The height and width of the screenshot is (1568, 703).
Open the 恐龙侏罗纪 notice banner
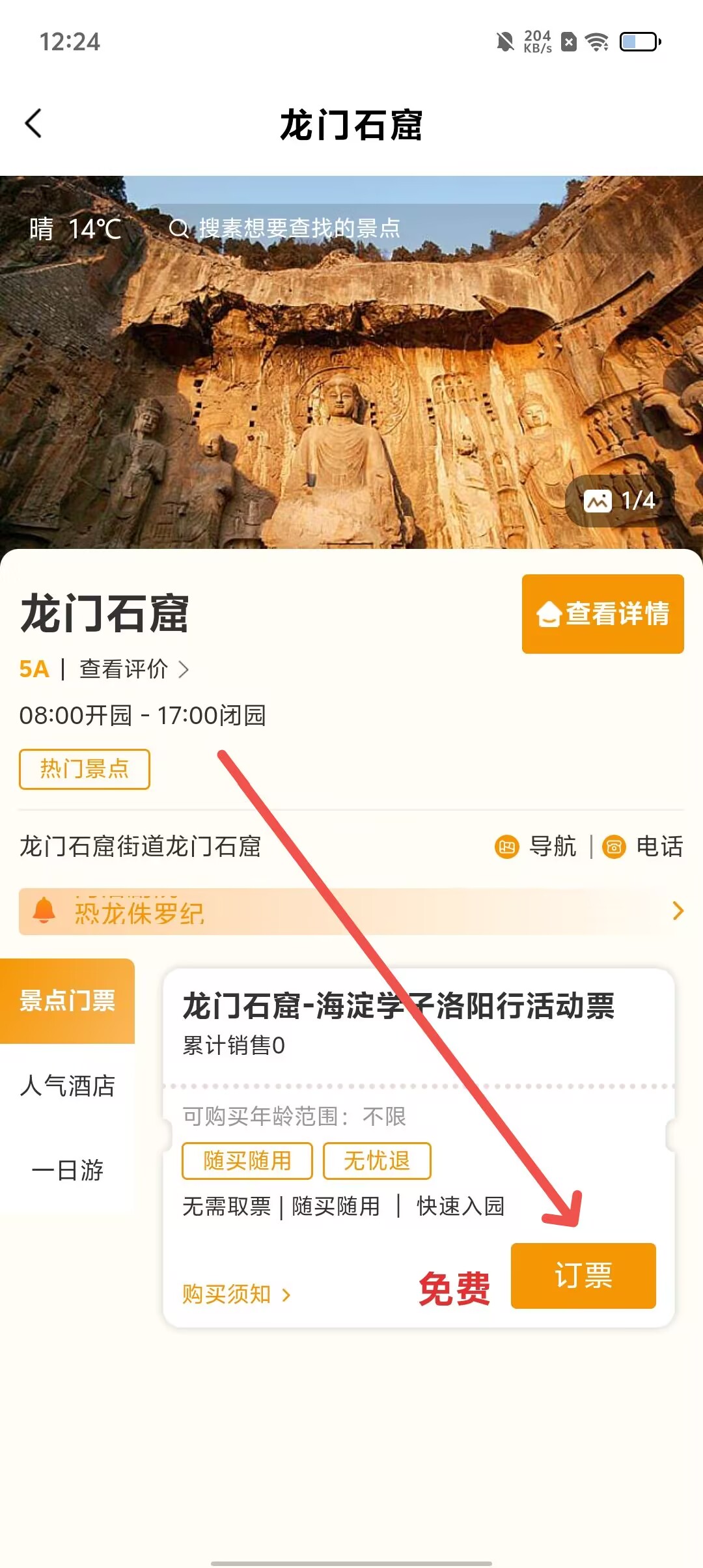tap(351, 912)
